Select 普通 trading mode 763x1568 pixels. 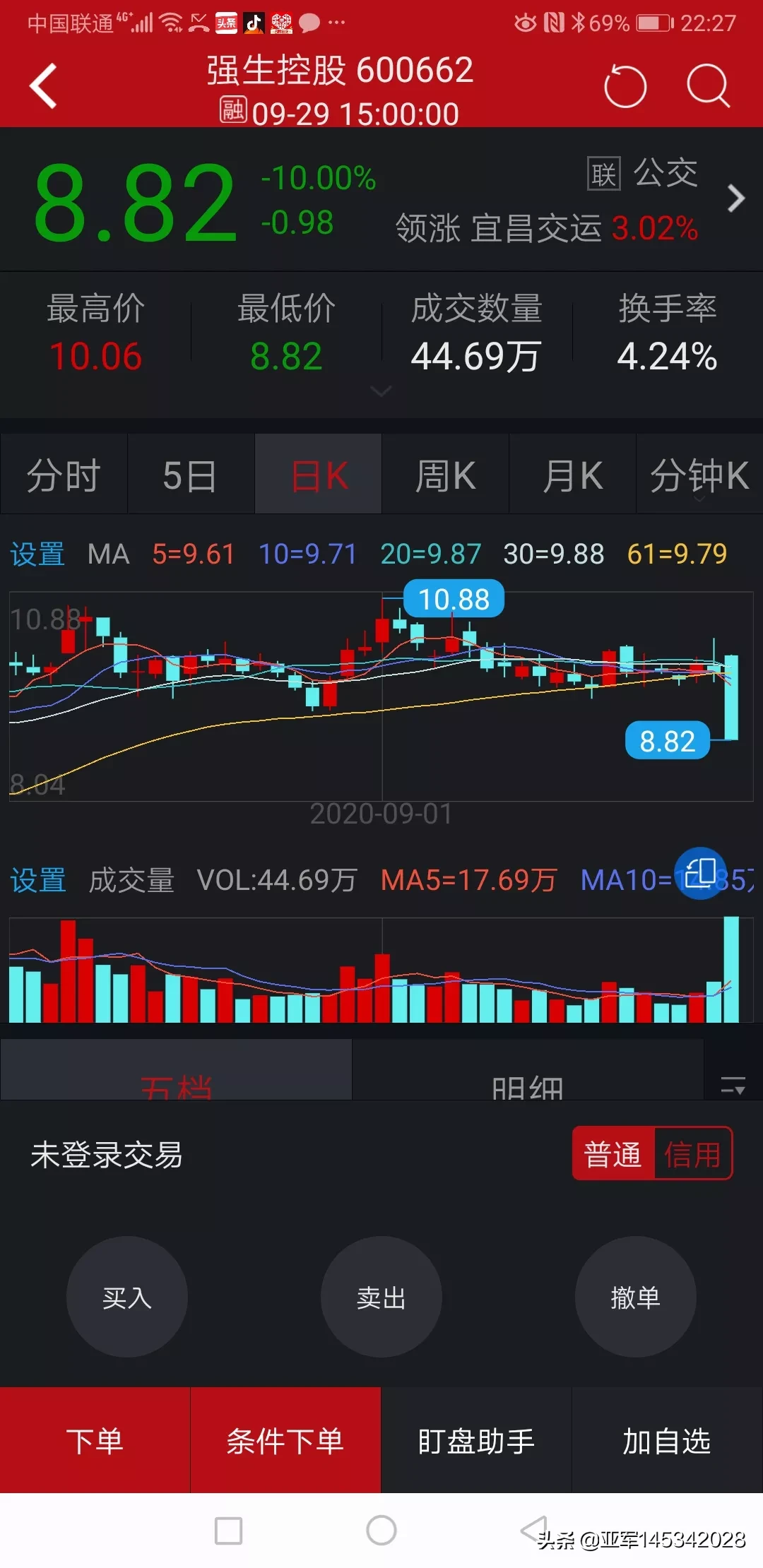tap(613, 1153)
